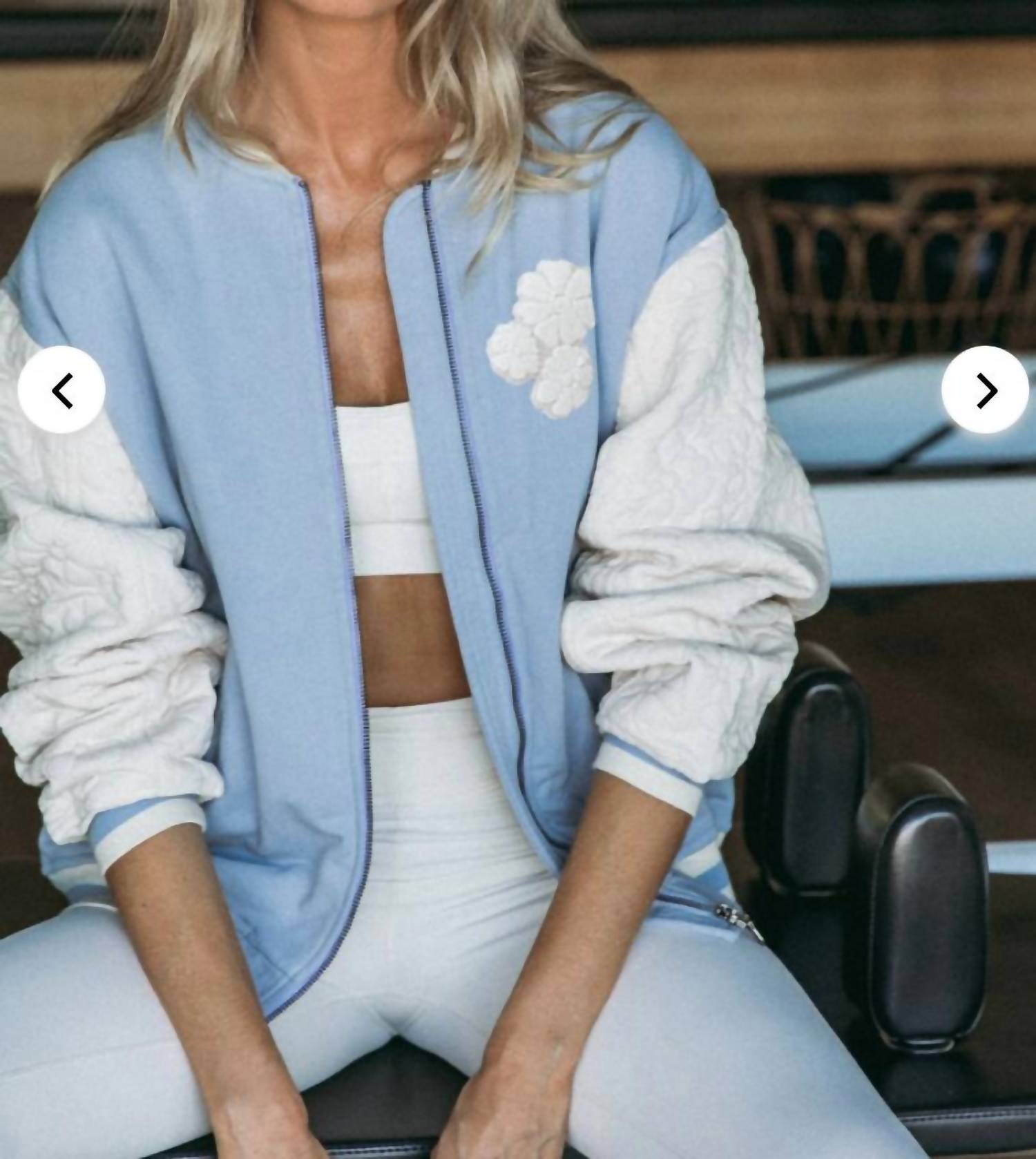Advance to the next product photo
Image resolution: width=1036 pixels, height=1159 pixels.
pyautogui.click(x=984, y=390)
